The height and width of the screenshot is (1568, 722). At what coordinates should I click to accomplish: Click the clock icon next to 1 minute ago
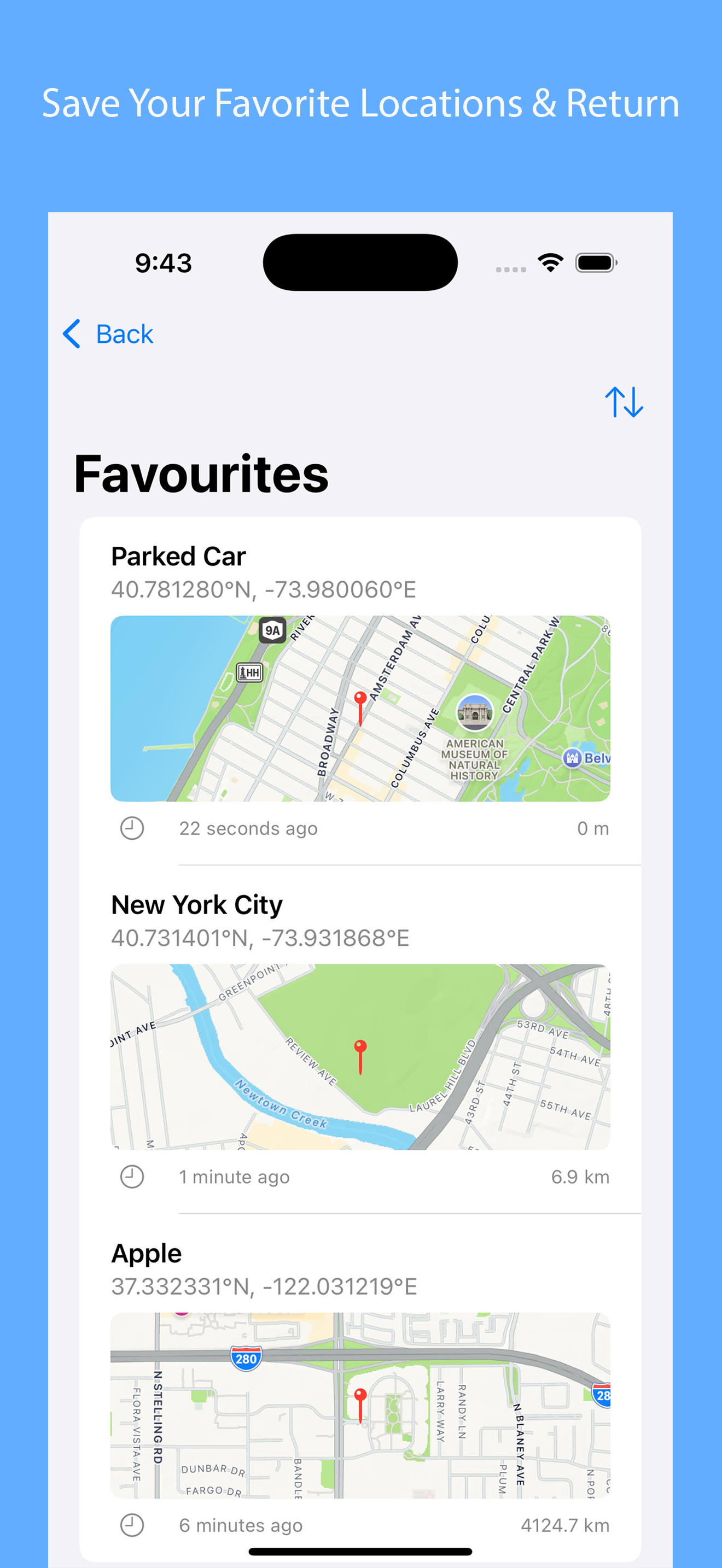[131, 1177]
